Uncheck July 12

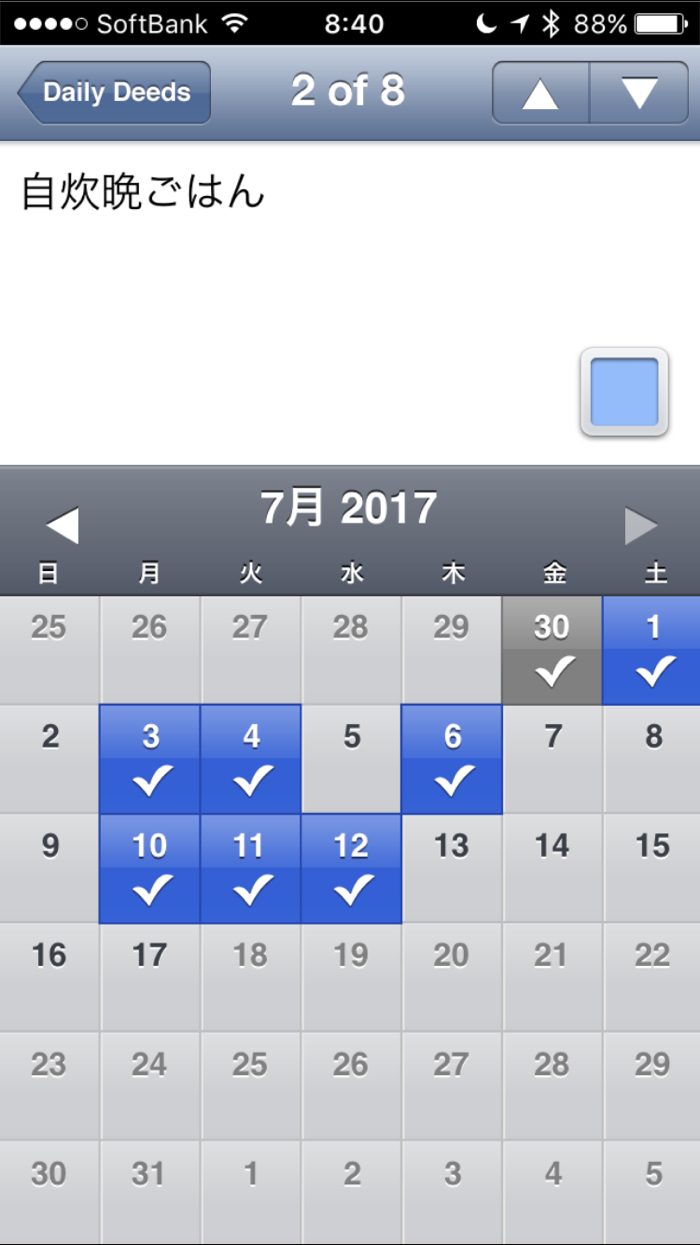click(351, 868)
